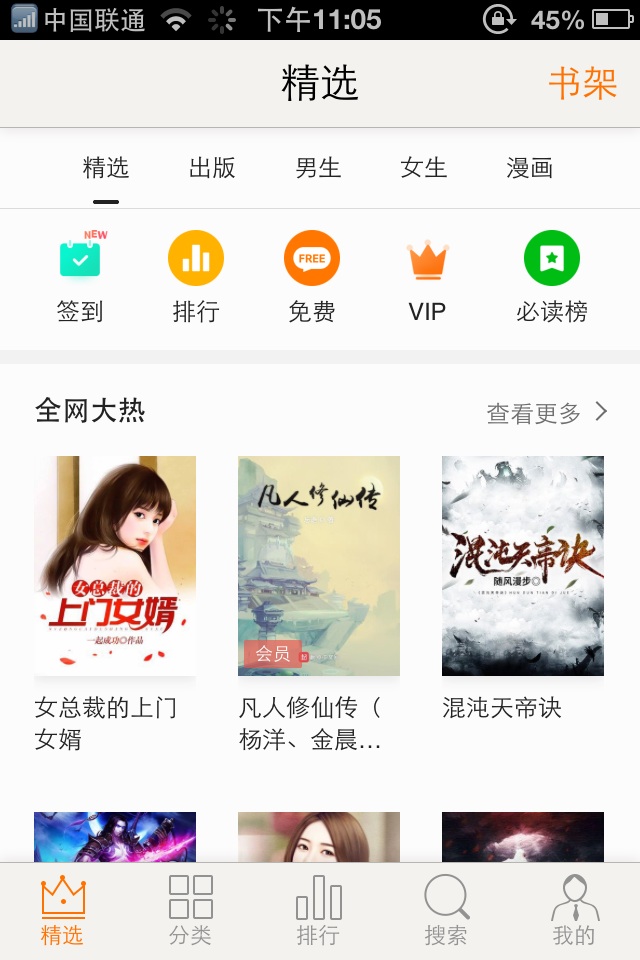Viewport: 640px width, 960px height.
Task: Browse the 免费 free books section
Action: [312, 280]
